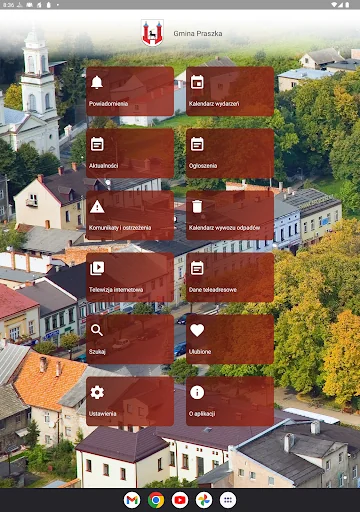The width and height of the screenshot is (360, 512).
Task: Go to Ustawienia settings
Action: [x=130, y=401]
